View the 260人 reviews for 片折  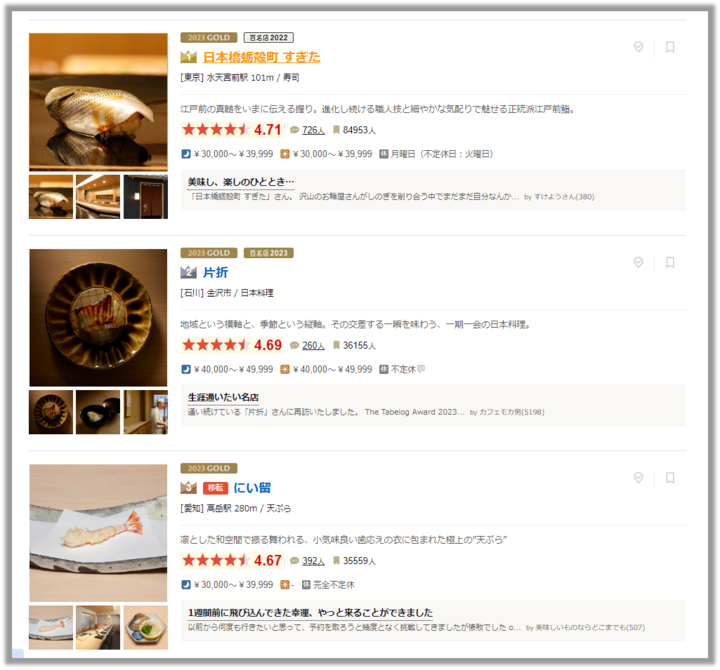click(313, 345)
